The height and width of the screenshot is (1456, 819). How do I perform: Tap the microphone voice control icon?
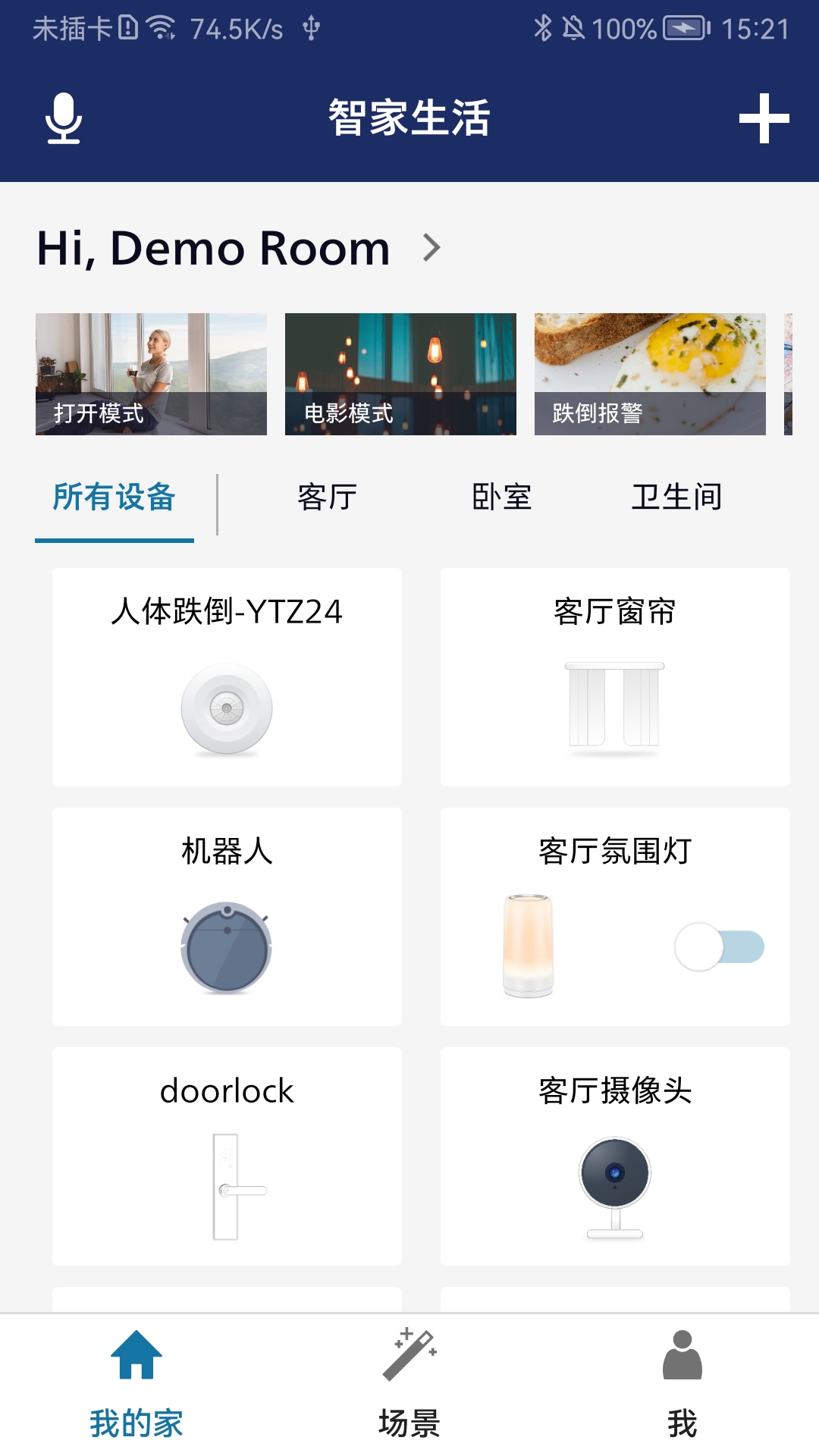(64, 118)
